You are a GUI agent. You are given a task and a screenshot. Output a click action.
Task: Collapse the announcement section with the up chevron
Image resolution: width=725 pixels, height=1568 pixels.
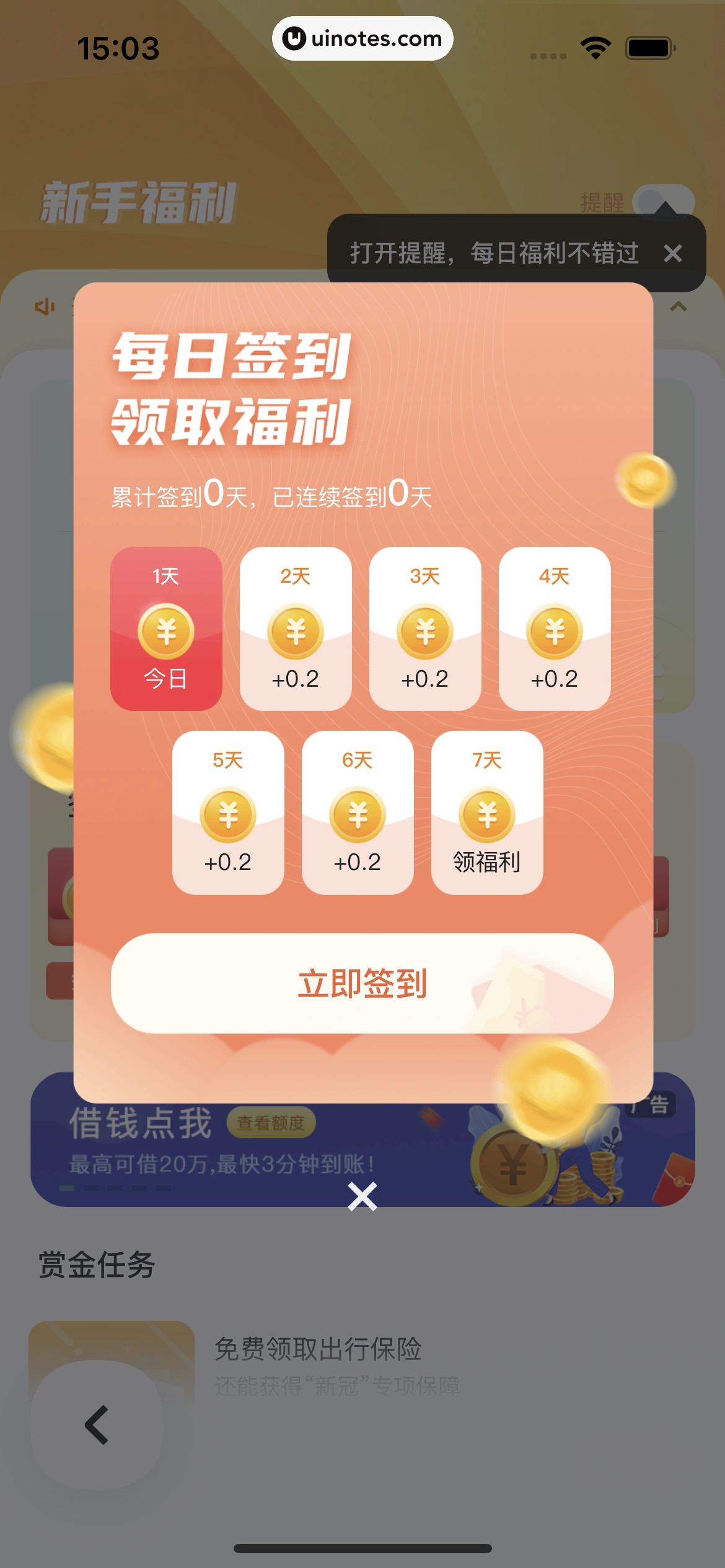click(677, 307)
